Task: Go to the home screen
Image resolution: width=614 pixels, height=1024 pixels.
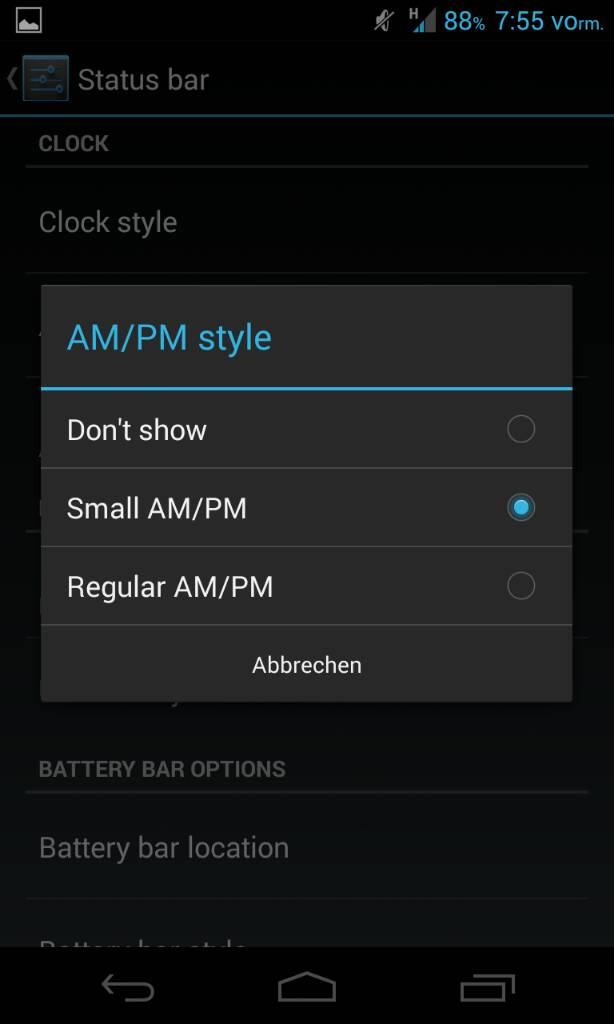Action: pyautogui.click(x=307, y=987)
